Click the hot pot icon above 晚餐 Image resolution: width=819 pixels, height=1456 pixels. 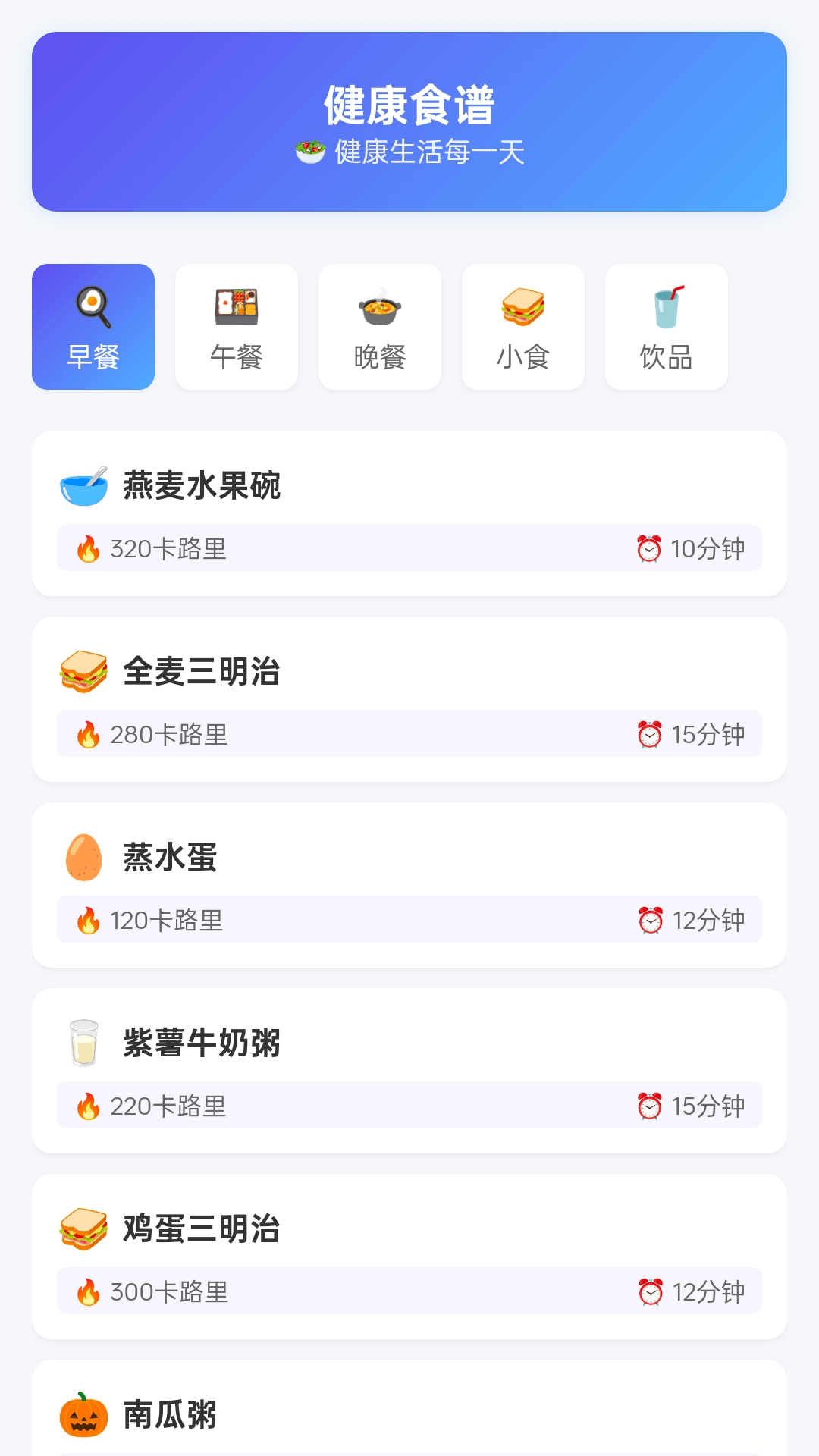pos(379,307)
